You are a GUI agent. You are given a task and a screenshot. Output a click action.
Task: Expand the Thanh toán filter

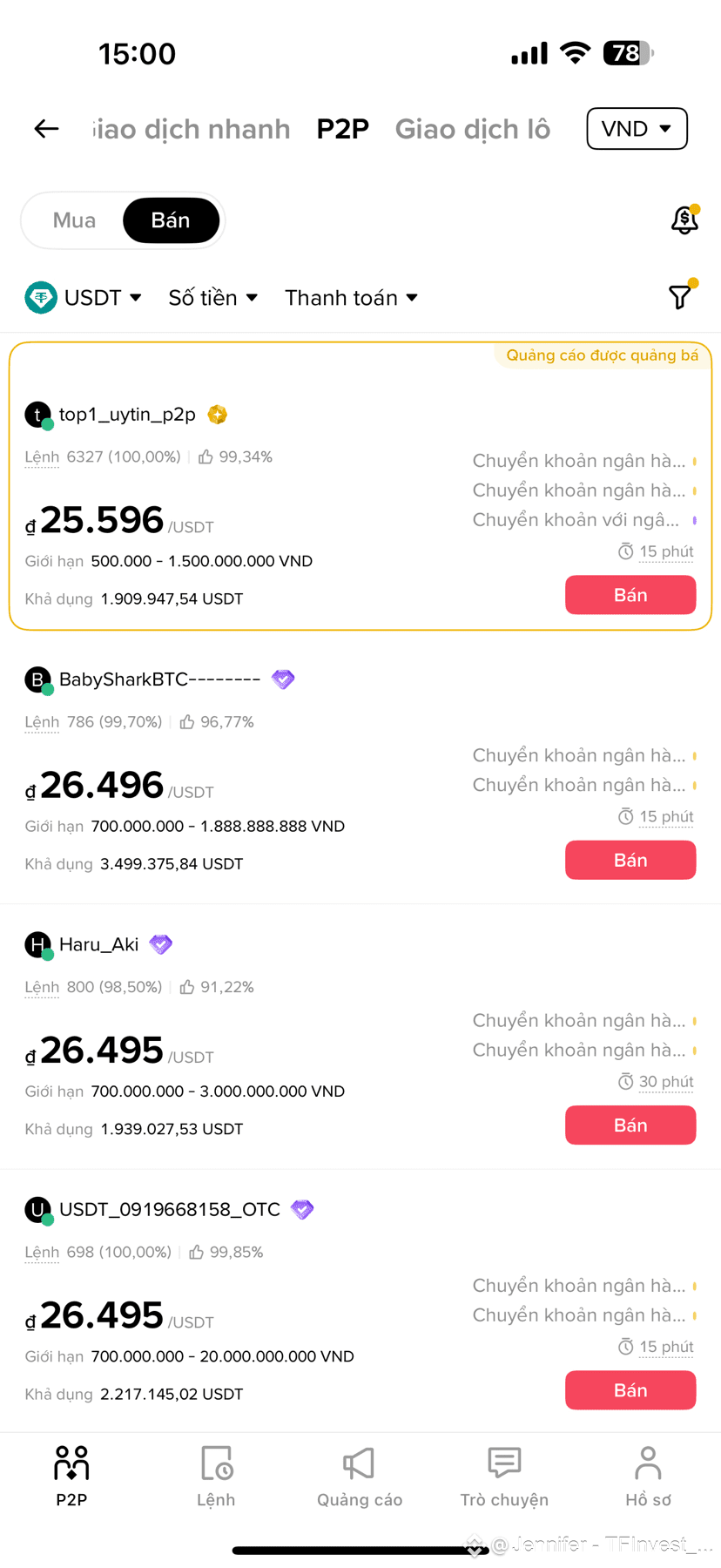click(352, 298)
